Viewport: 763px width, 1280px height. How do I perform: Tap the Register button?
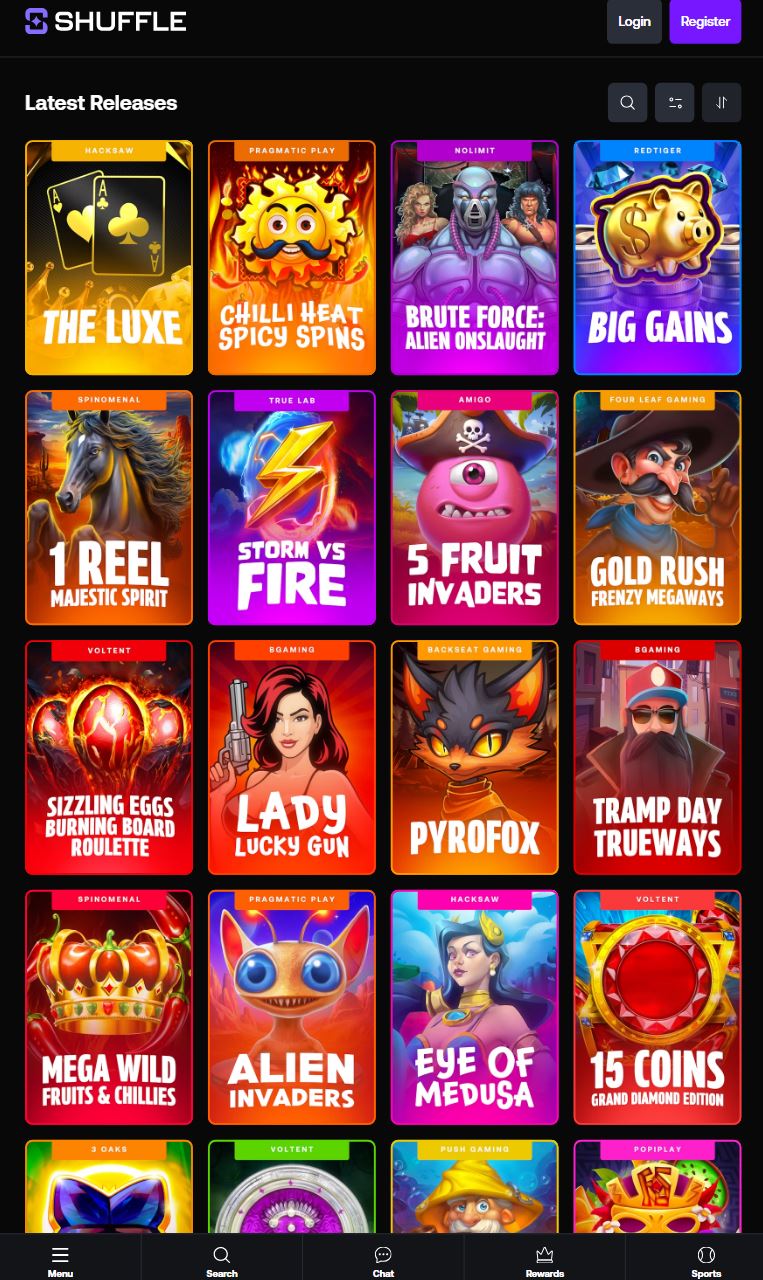coord(705,21)
